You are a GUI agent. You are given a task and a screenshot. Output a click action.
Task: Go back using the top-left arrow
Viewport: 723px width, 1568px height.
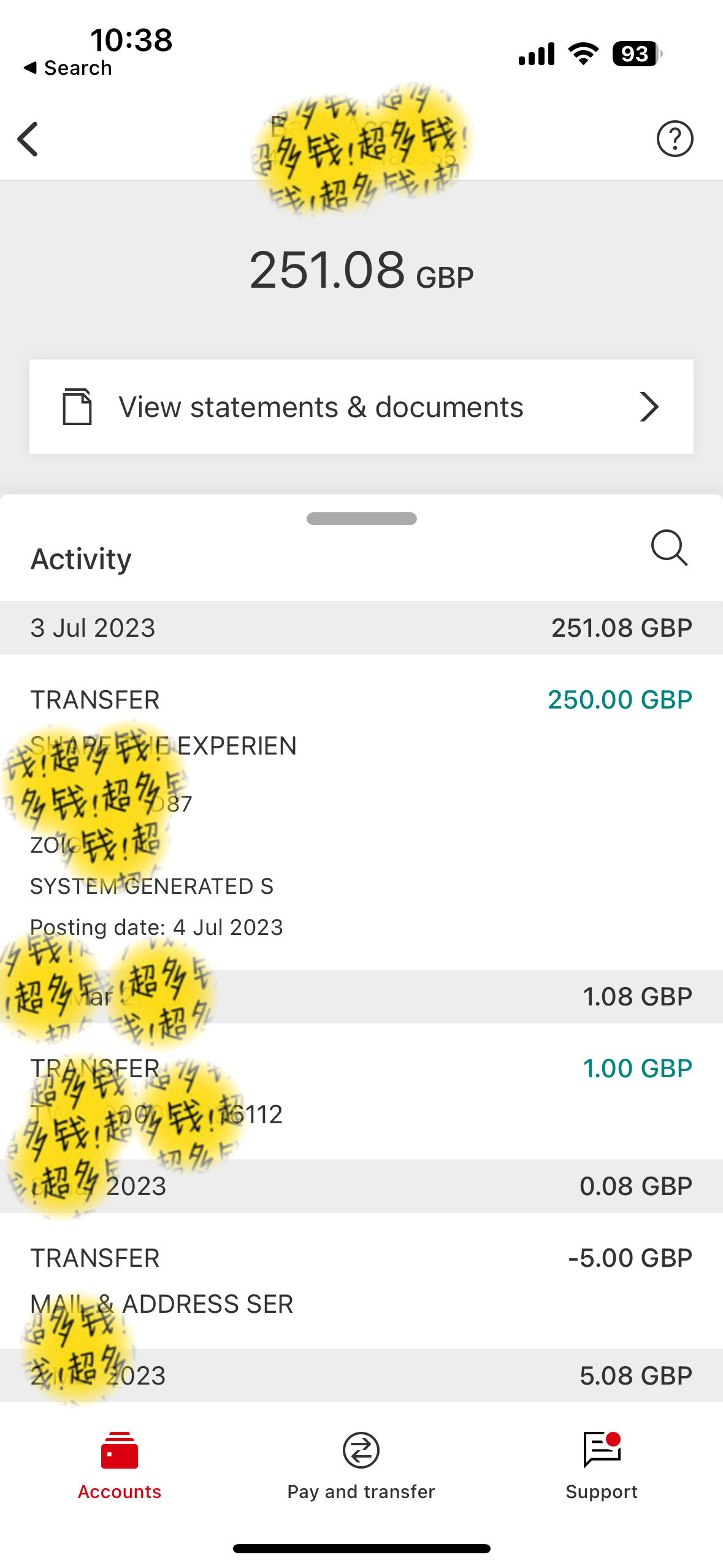[x=28, y=139]
